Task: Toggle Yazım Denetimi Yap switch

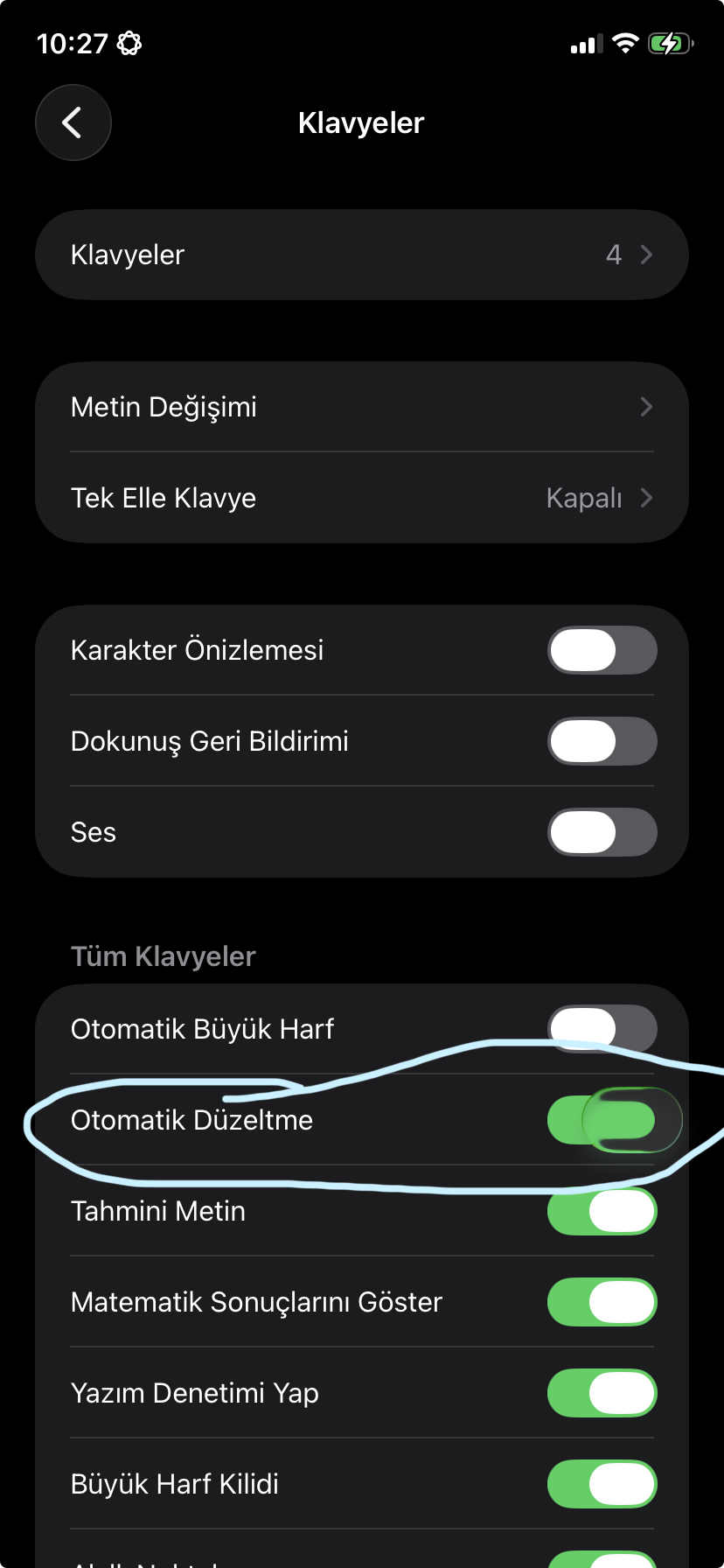Action: pyautogui.click(x=602, y=1393)
